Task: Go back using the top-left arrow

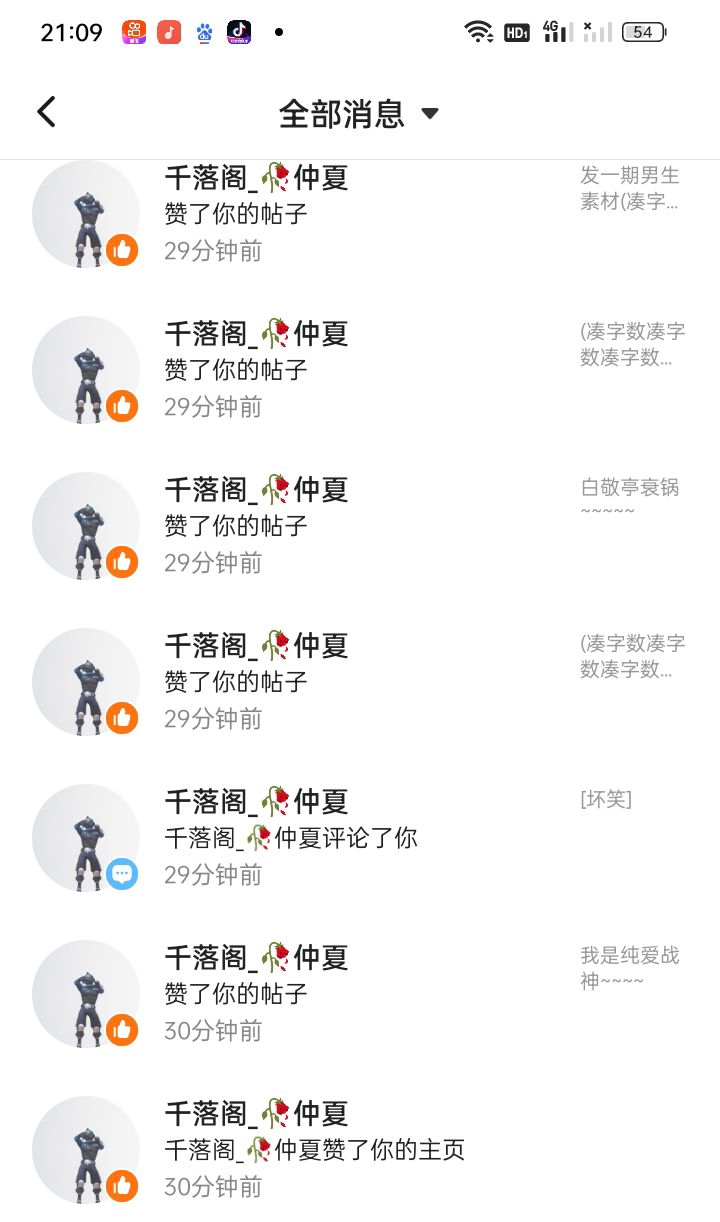Action: click(x=46, y=112)
